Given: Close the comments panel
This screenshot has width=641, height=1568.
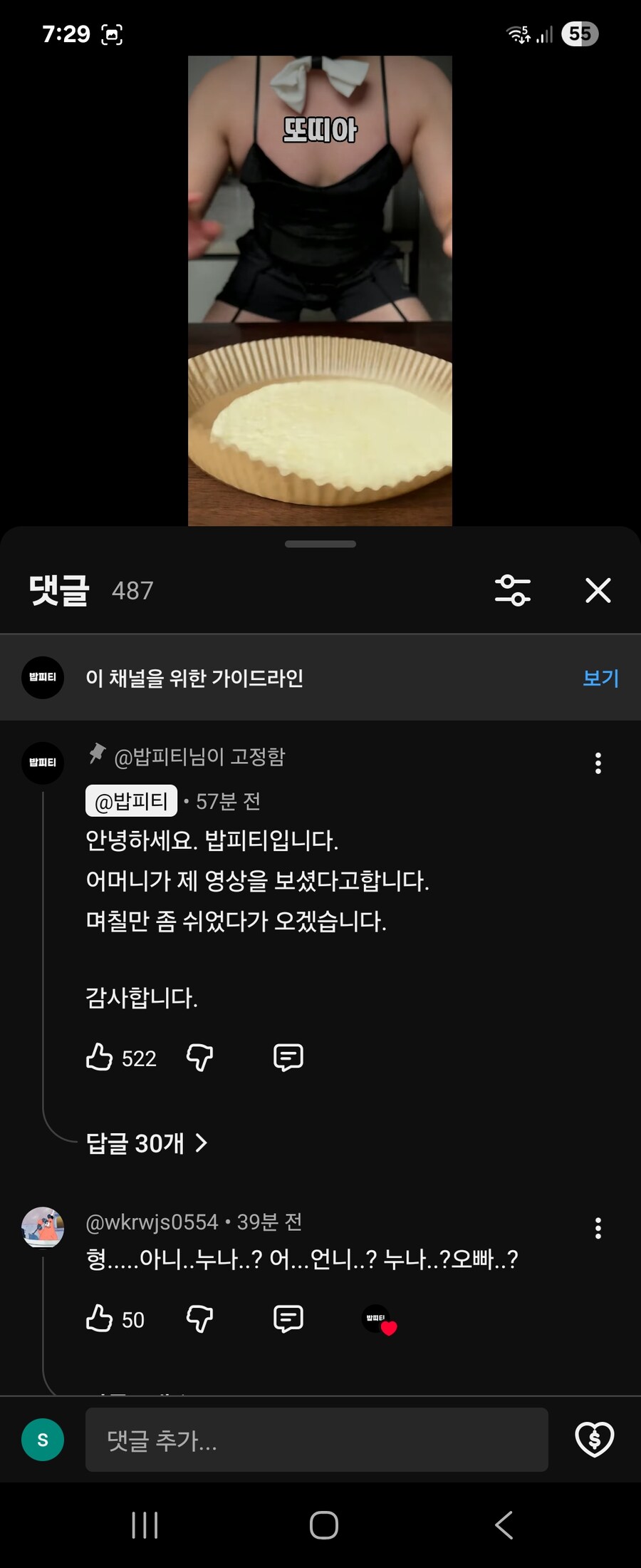Looking at the screenshot, I should (597, 590).
